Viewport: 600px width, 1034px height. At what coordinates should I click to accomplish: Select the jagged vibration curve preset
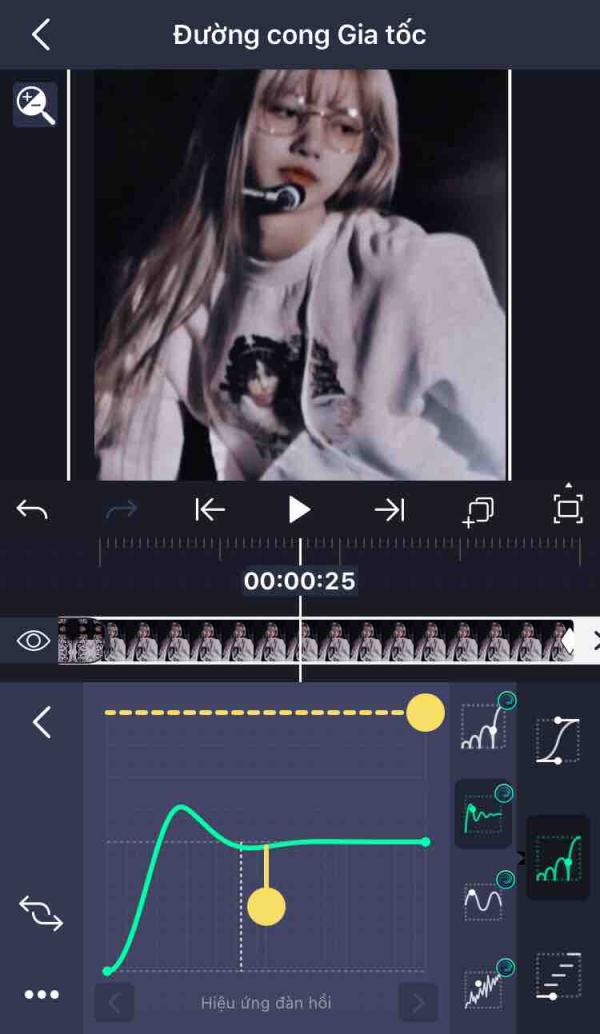point(484,988)
